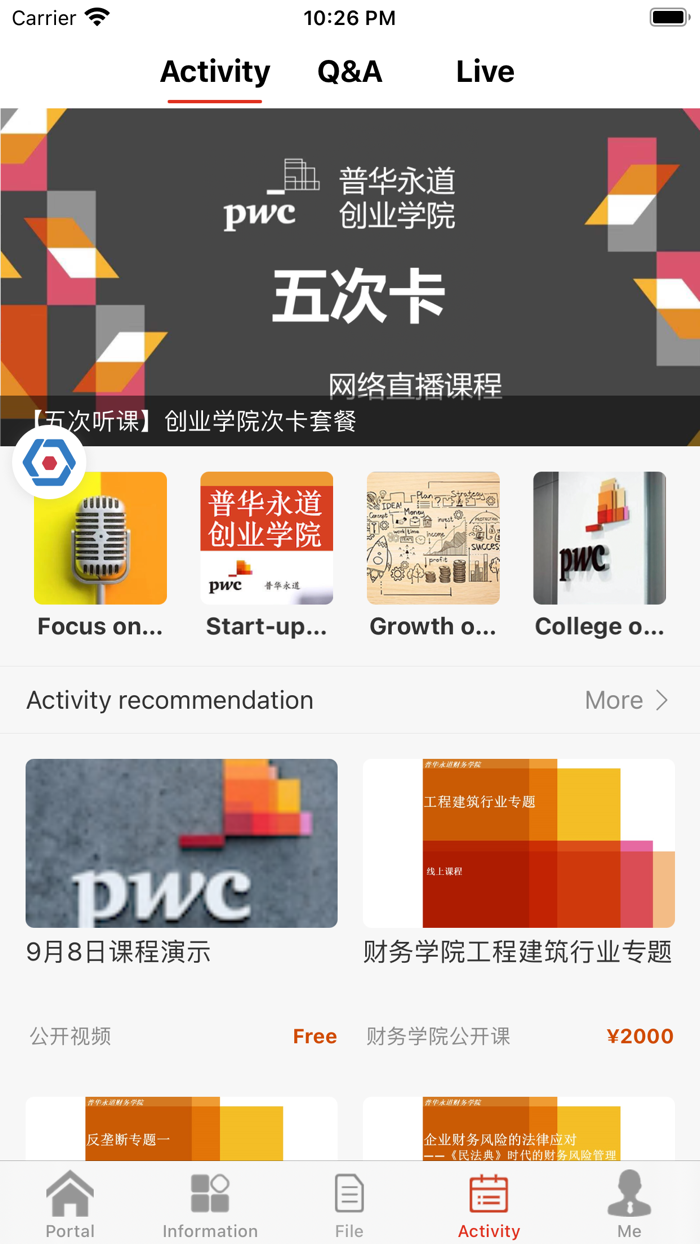Go to the Portal tab
The image size is (700, 1244).
[70, 1205]
